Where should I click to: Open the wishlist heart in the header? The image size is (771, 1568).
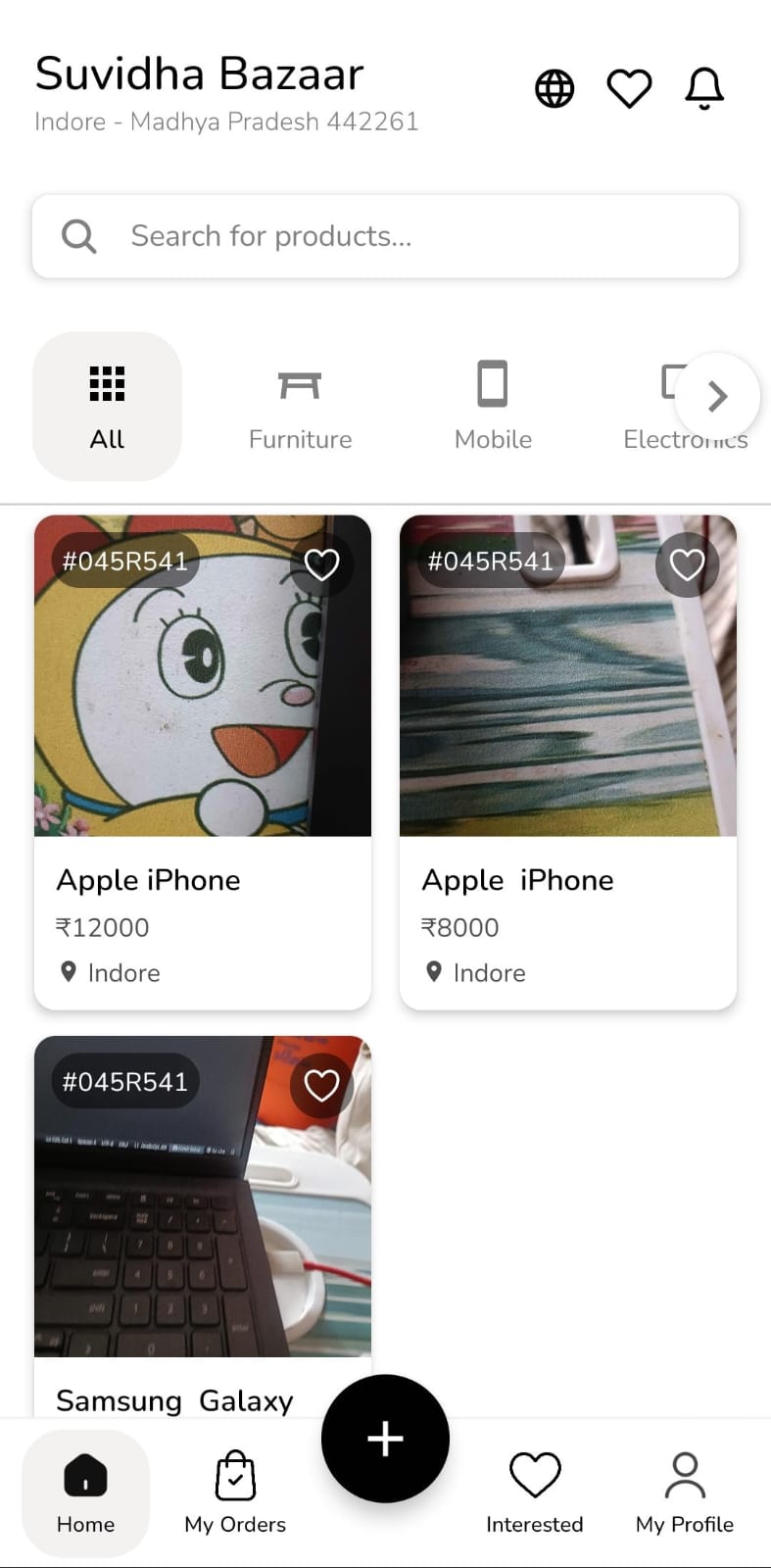[x=629, y=89]
